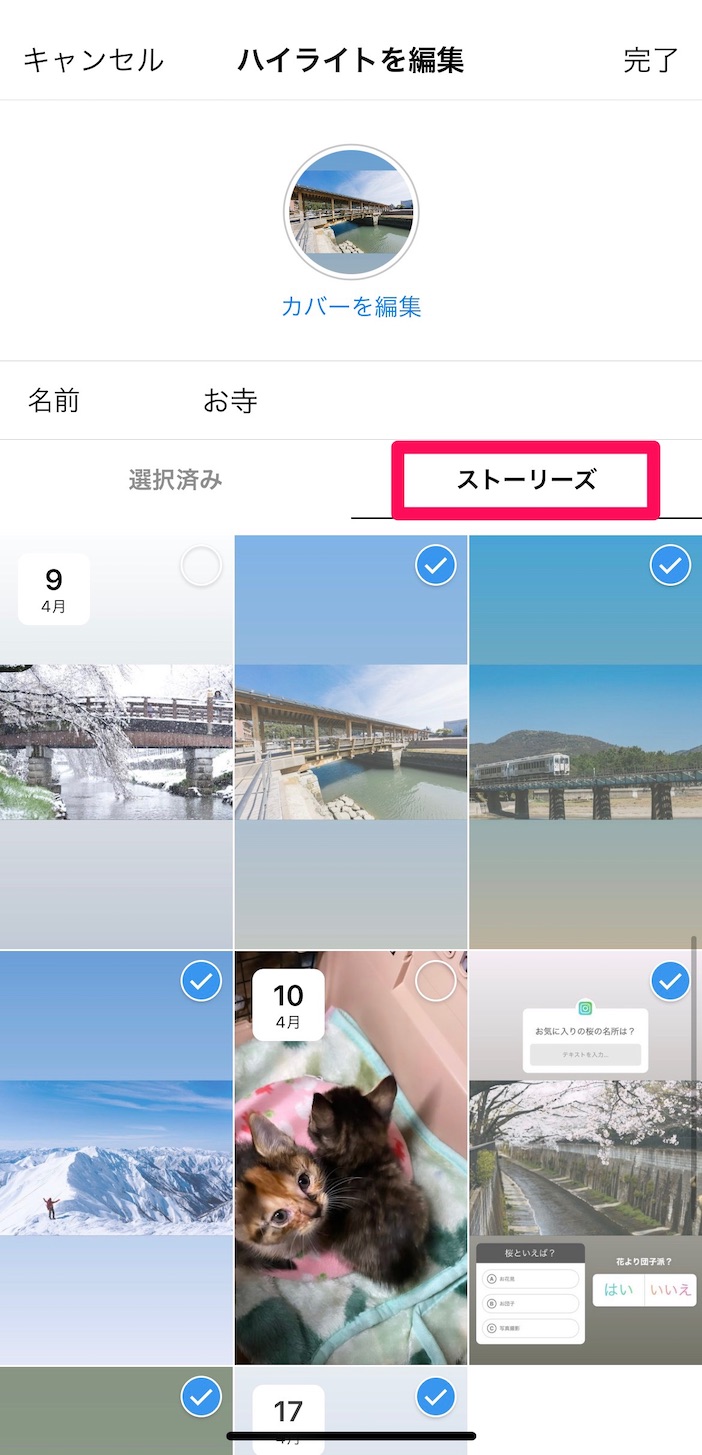The height and width of the screenshot is (1455, 702).
Task: Open カバーを編集 to edit the cover
Action: (351, 306)
